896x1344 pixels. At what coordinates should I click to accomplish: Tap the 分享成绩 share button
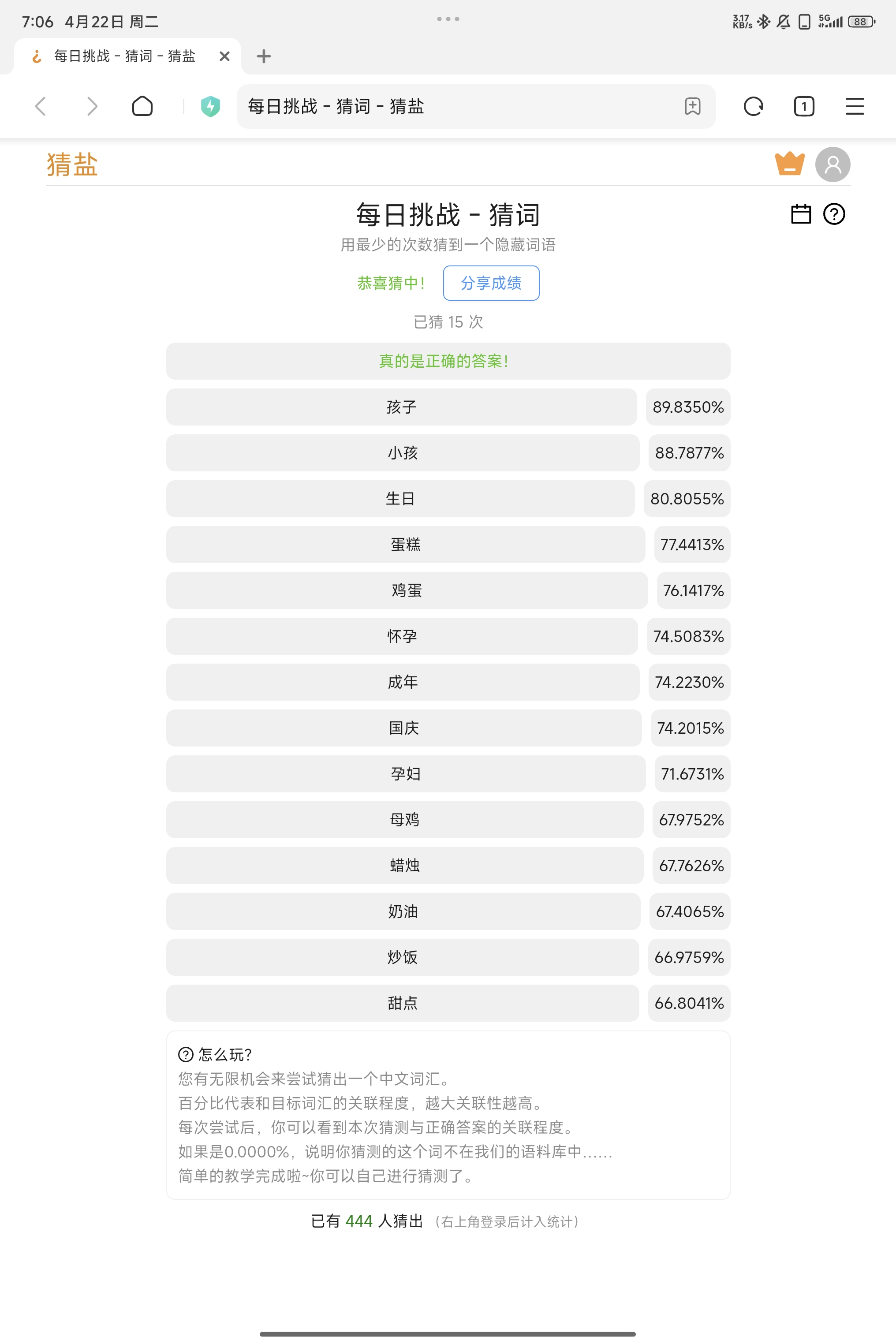pos(491,283)
